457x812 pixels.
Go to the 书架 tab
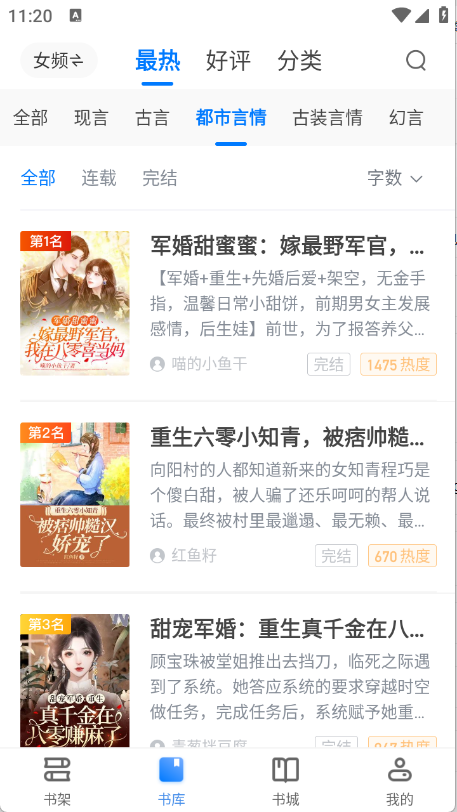57,781
